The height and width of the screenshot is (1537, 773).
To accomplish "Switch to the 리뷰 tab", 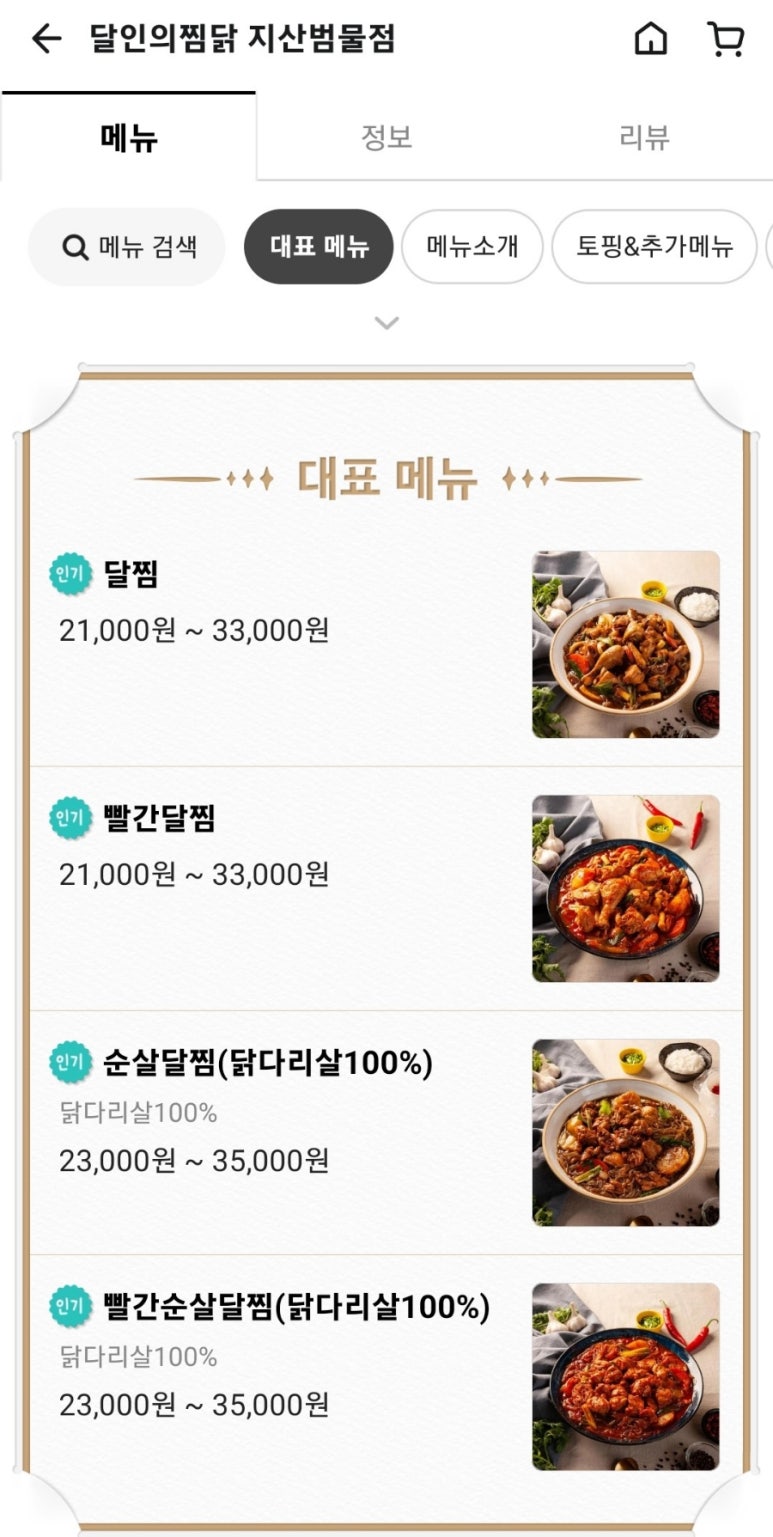I will point(643,137).
